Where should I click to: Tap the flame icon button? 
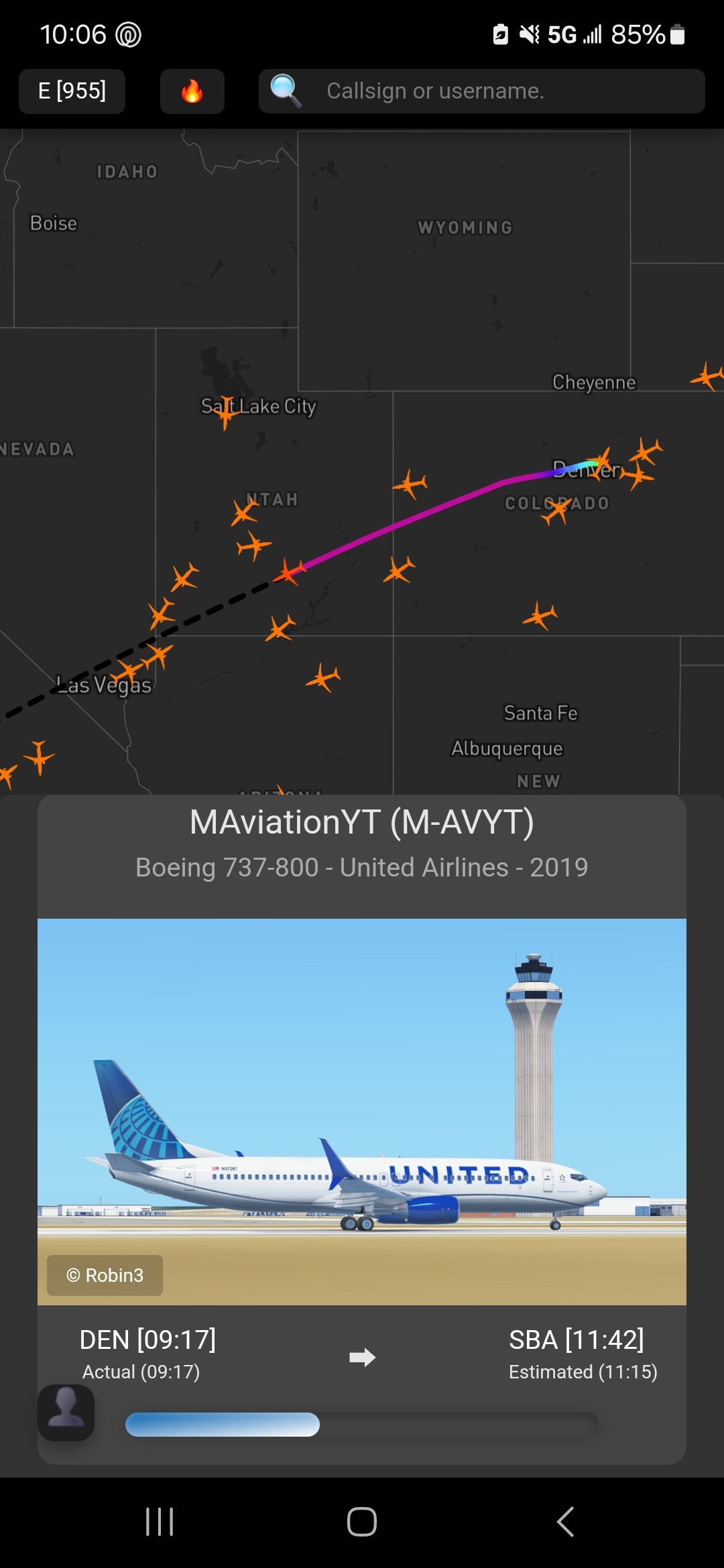click(192, 91)
